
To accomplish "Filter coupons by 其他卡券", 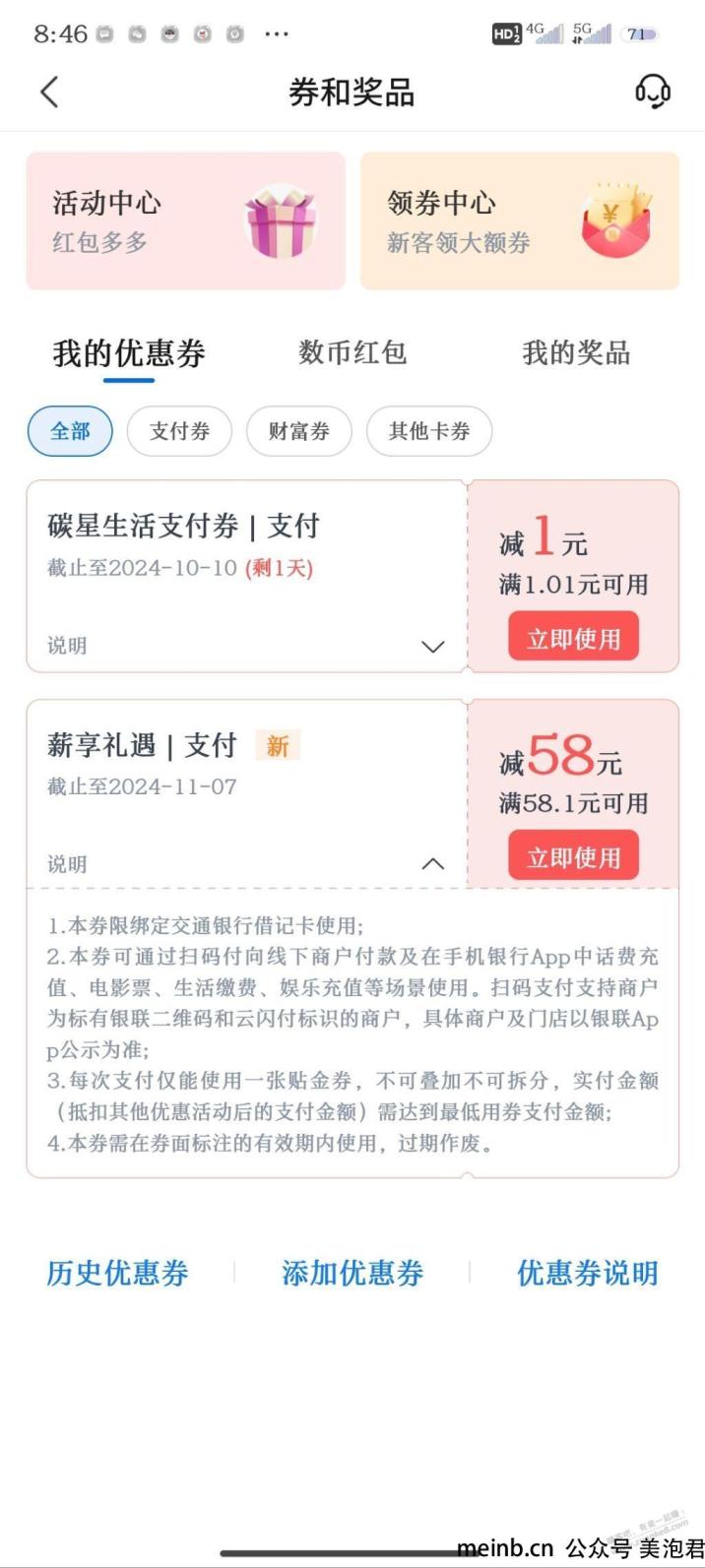I will pos(428,431).
